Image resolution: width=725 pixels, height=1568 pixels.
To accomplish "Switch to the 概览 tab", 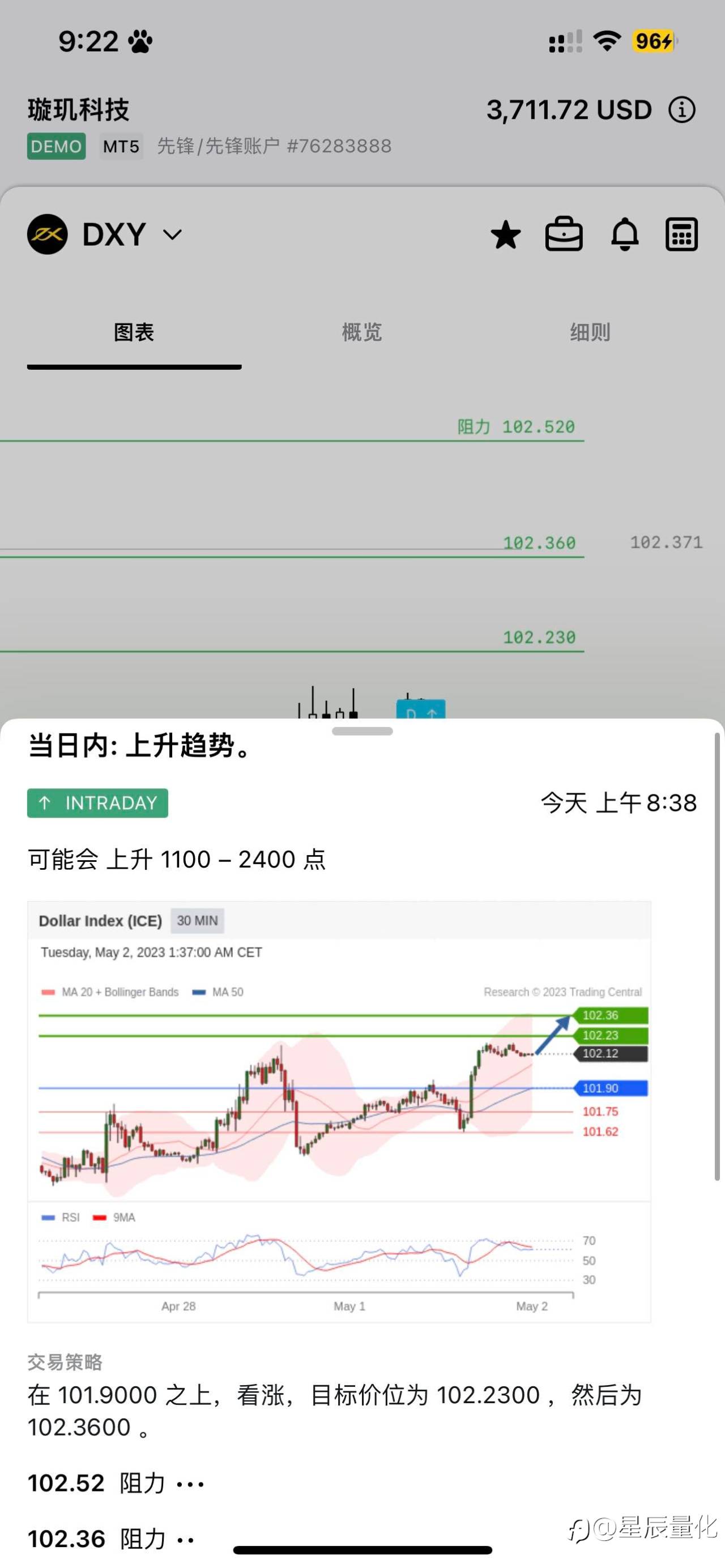I will tap(362, 332).
